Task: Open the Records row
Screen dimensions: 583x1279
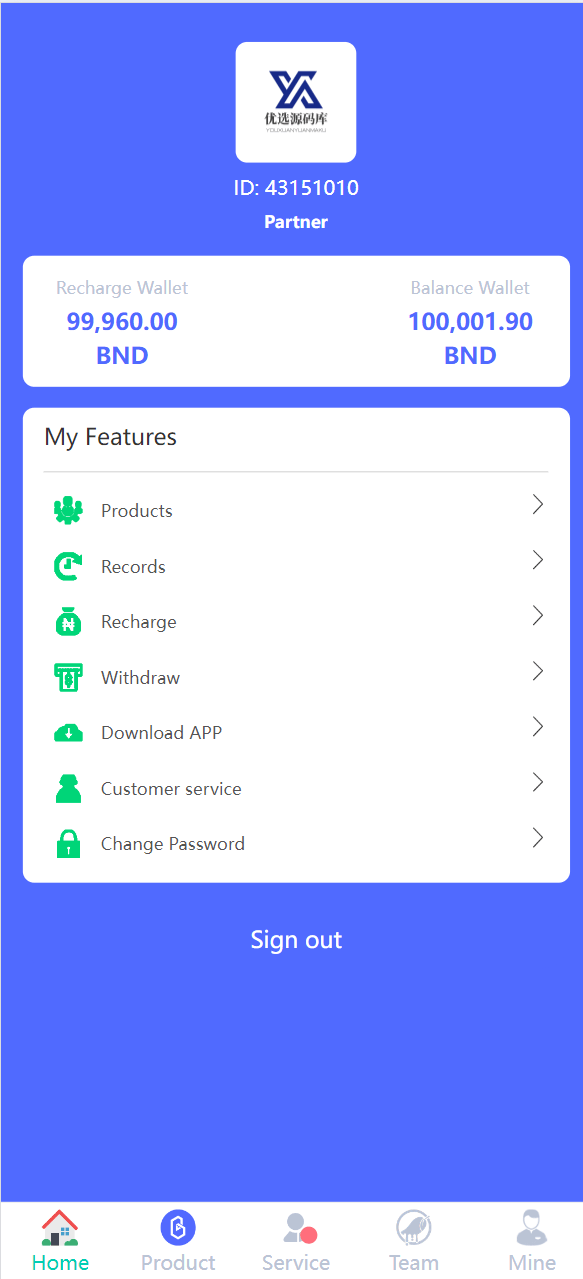Action: [x=296, y=566]
